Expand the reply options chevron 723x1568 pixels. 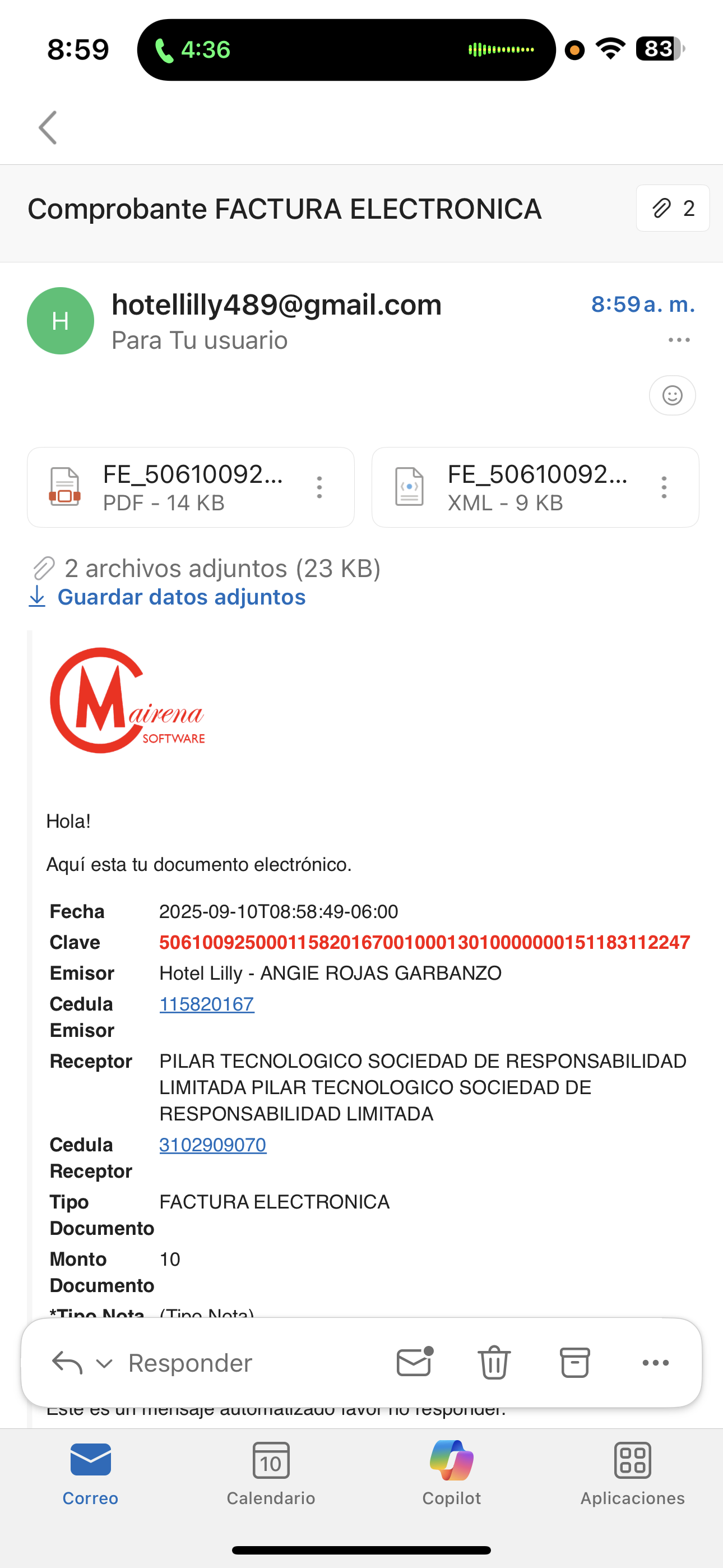pos(105,1363)
